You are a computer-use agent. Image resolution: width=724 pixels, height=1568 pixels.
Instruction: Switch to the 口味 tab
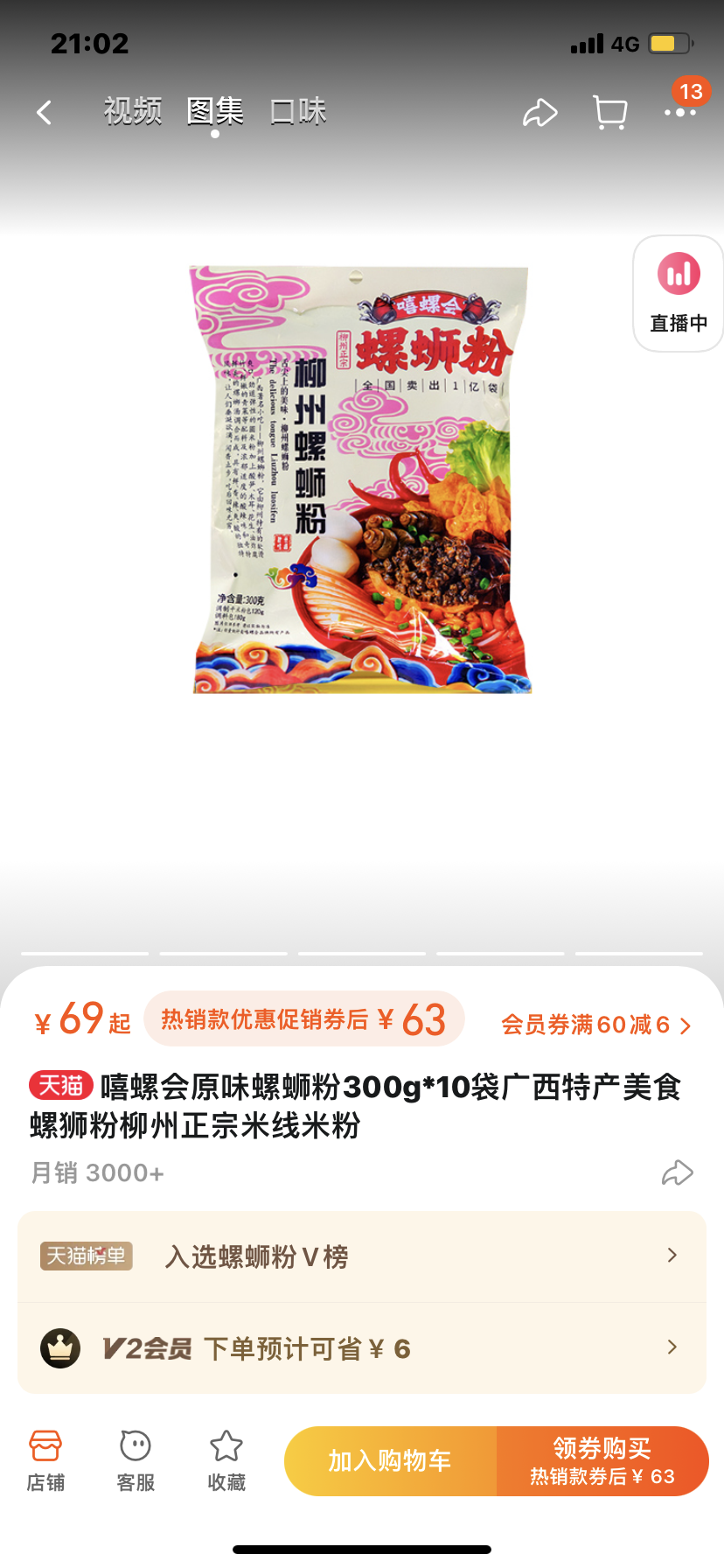pos(298,112)
